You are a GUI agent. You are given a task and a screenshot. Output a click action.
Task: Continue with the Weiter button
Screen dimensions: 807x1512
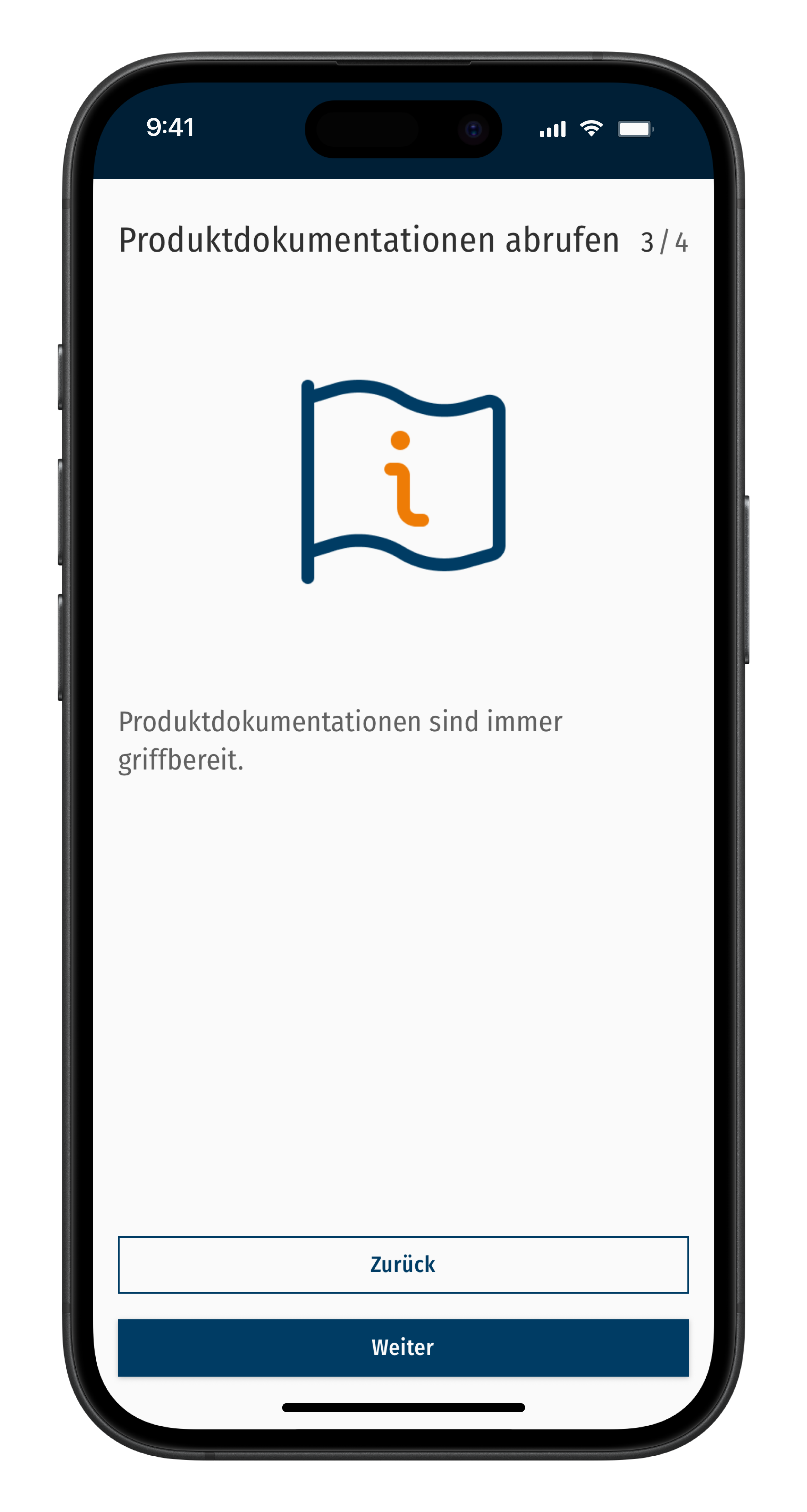click(403, 1347)
